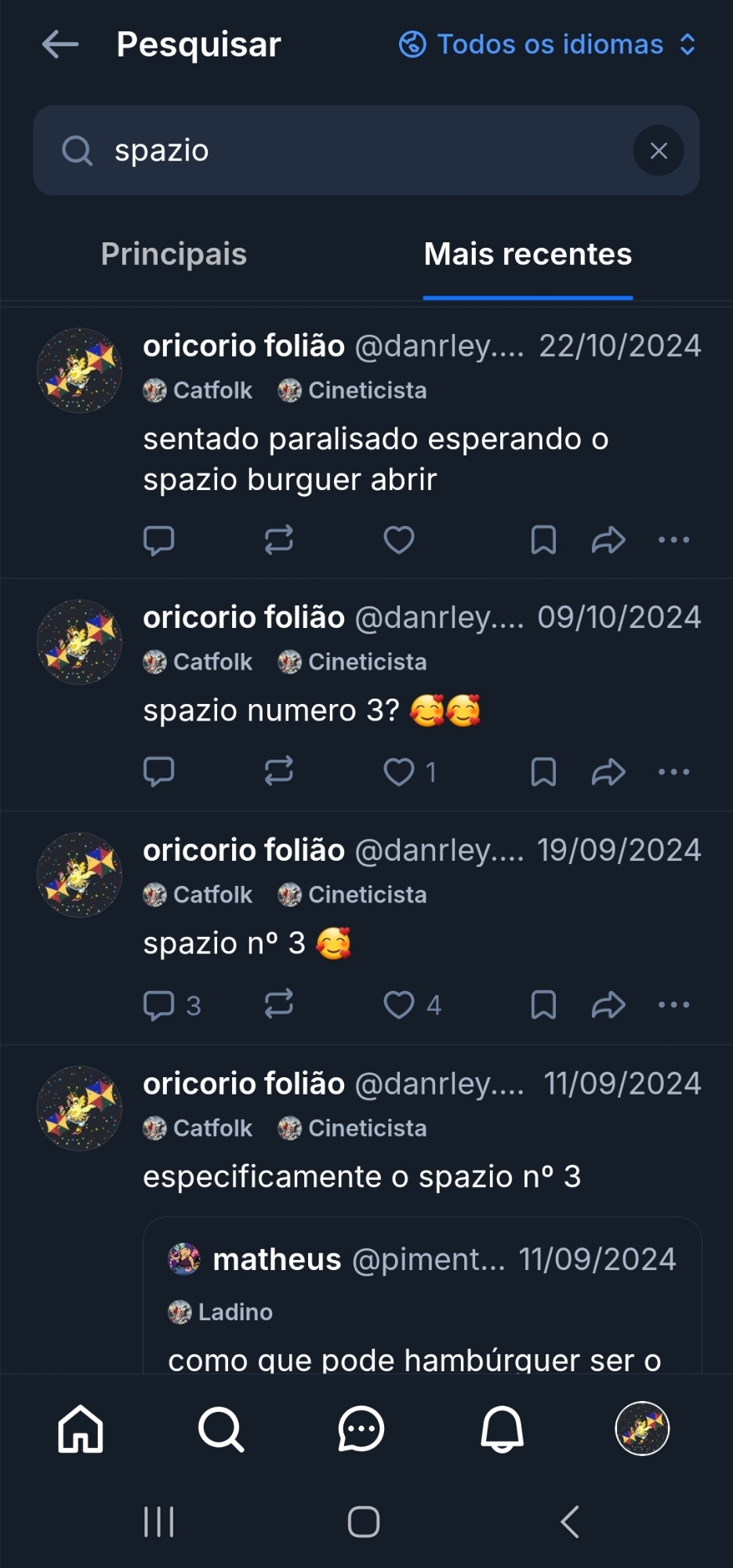Open comments on the 19/09/2024 post
This screenshot has height=1568, width=733.
pyautogui.click(x=159, y=1005)
